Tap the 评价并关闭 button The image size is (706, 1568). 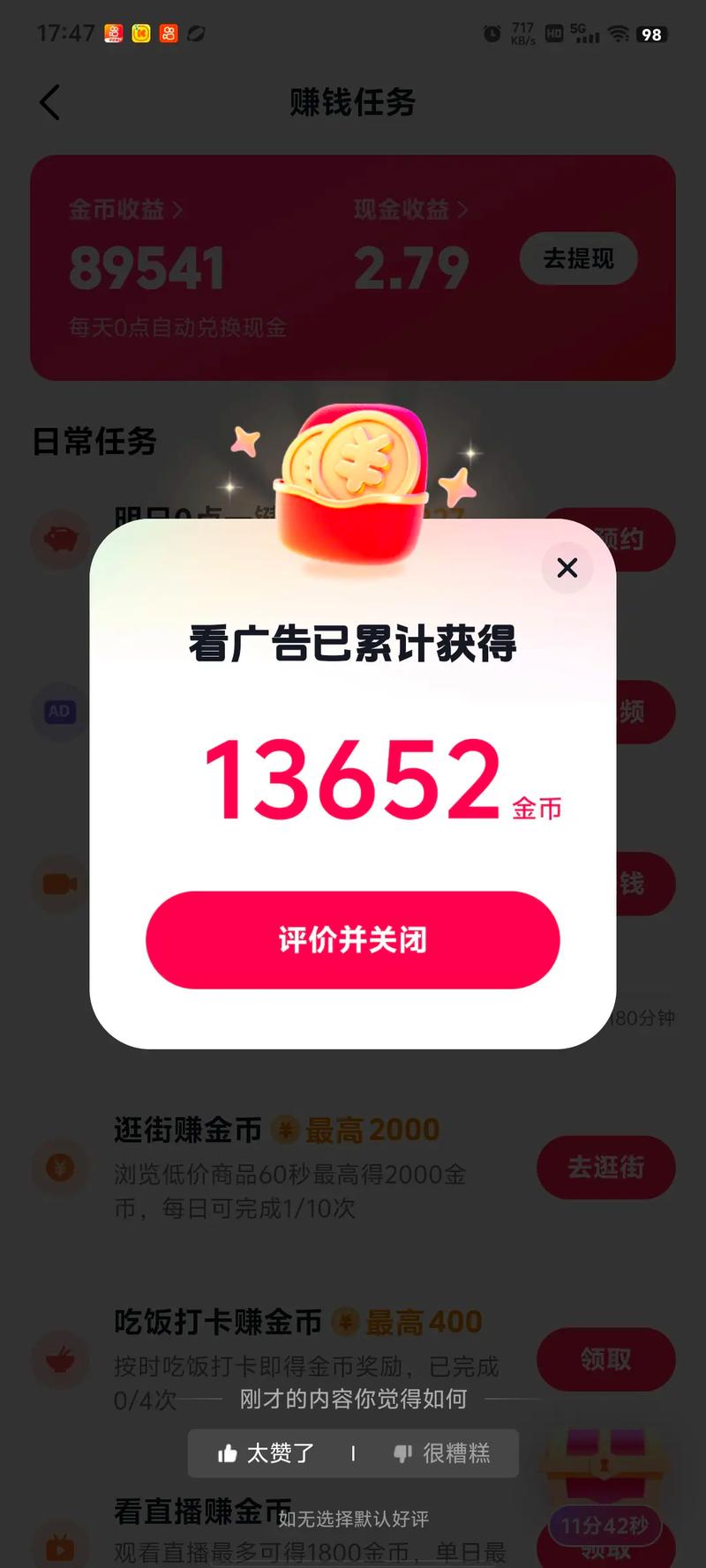click(x=353, y=939)
